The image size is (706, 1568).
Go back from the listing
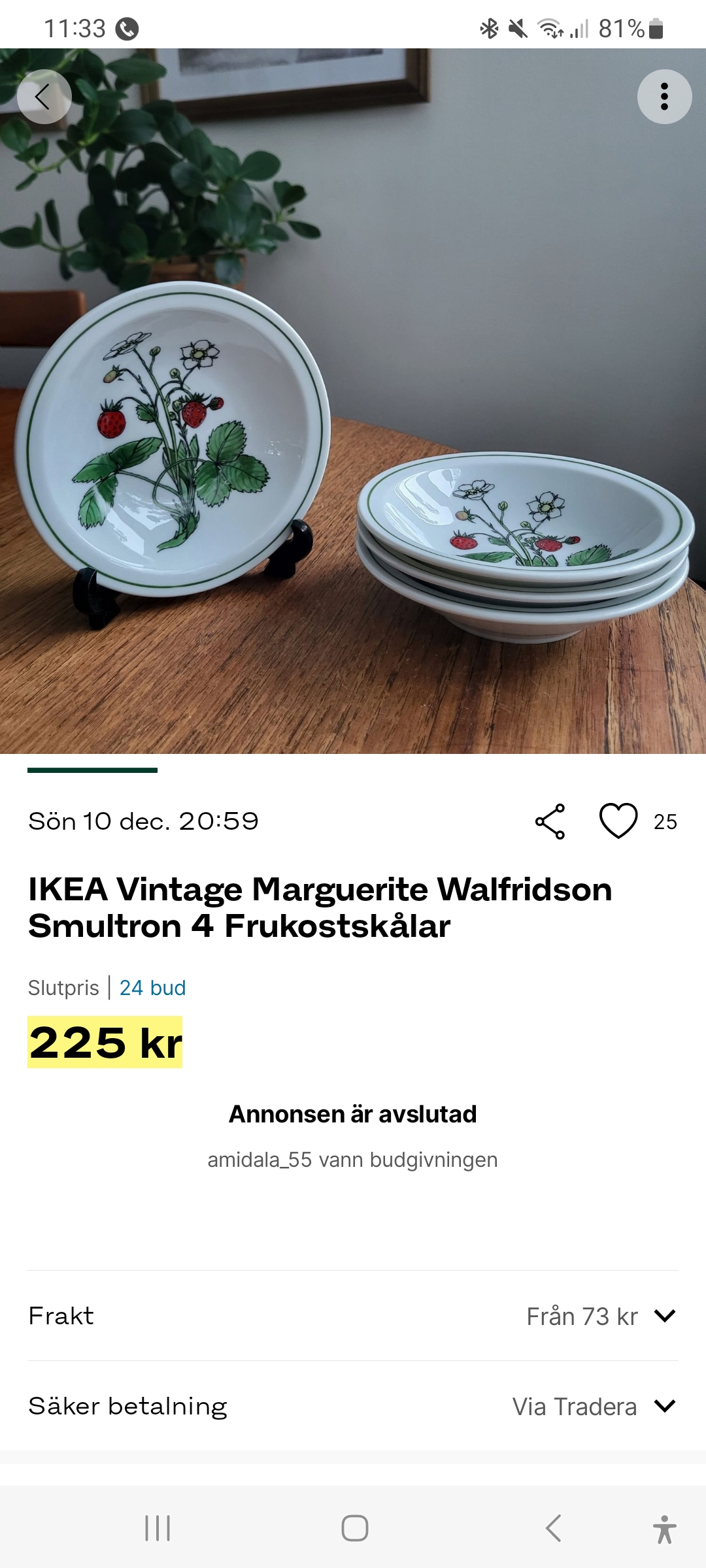tap(44, 97)
